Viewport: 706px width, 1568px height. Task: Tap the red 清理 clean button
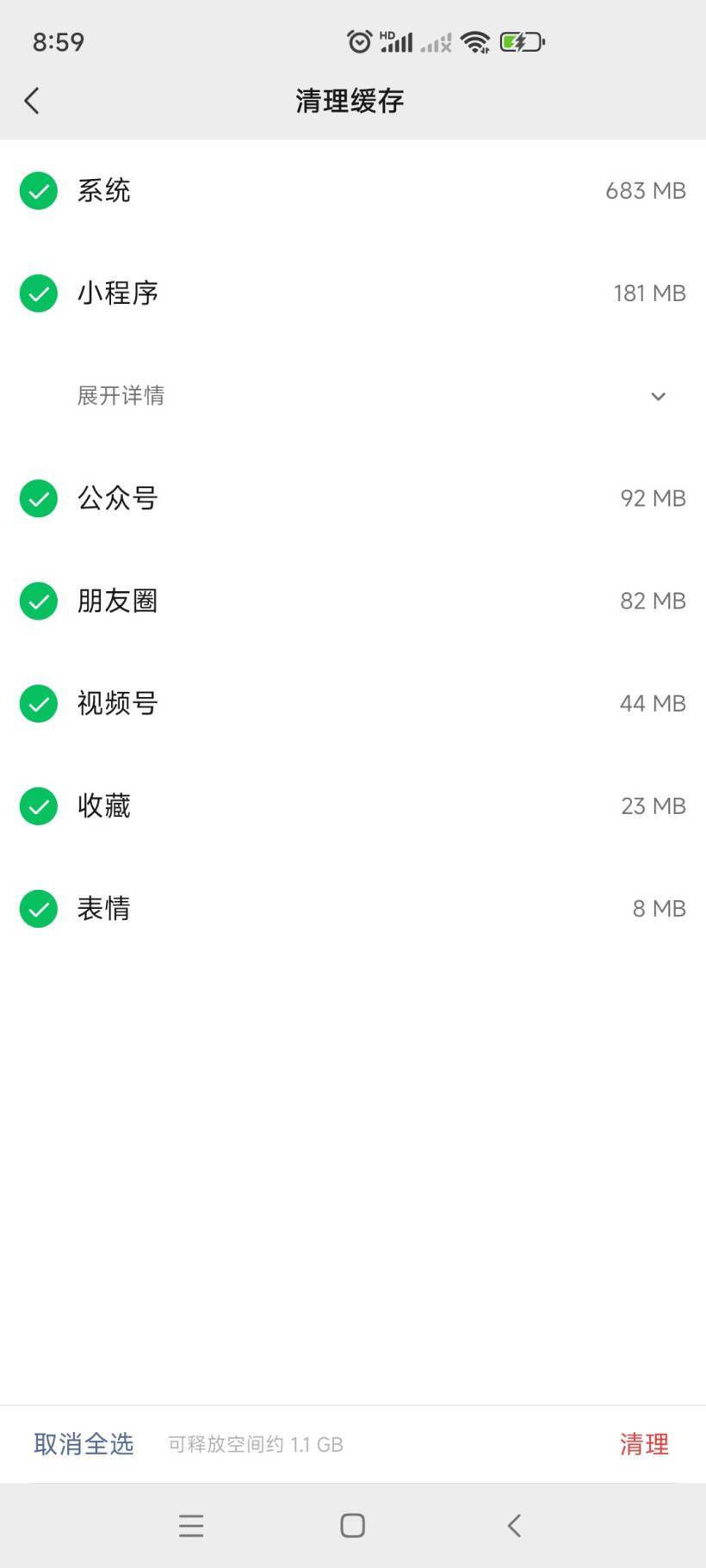click(x=644, y=1444)
